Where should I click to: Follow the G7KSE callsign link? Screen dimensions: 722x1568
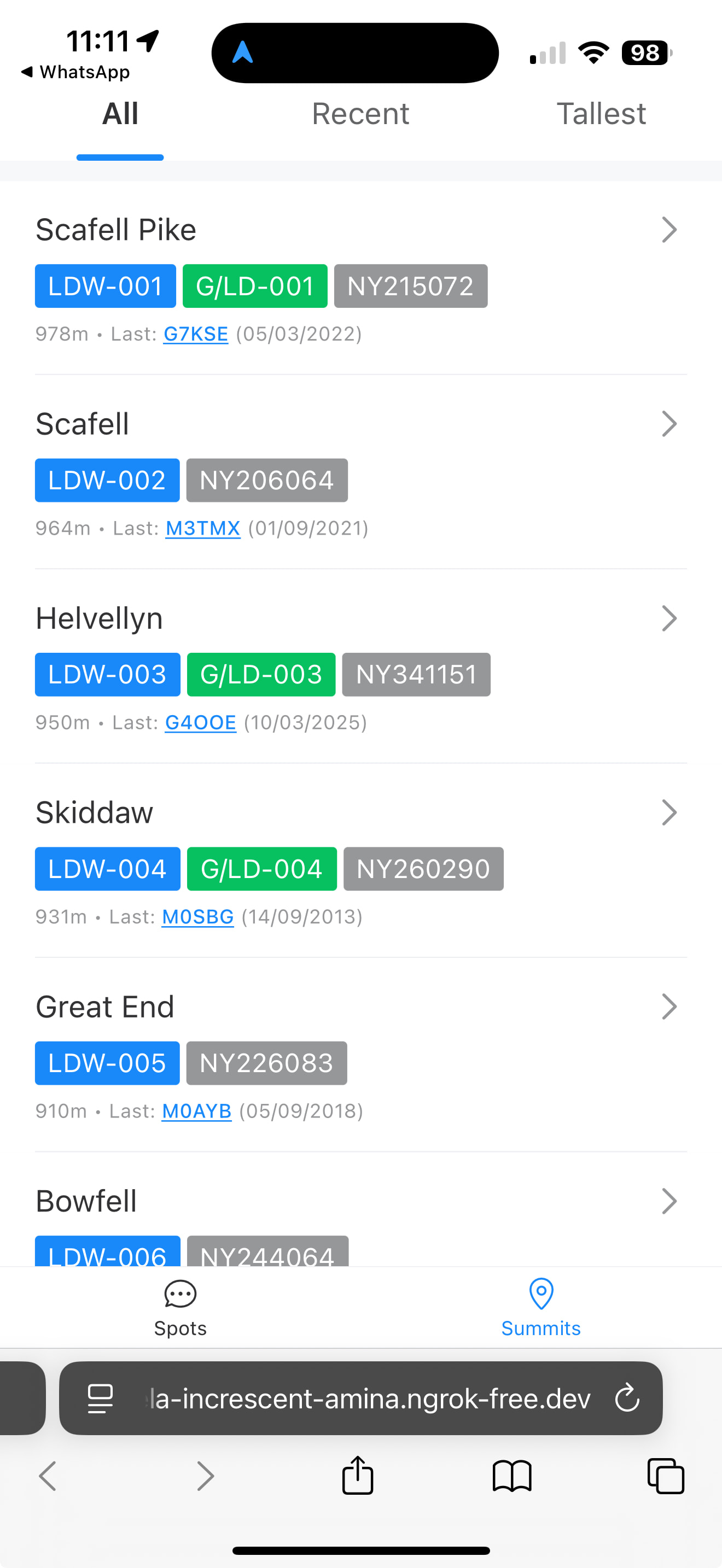(x=195, y=334)
